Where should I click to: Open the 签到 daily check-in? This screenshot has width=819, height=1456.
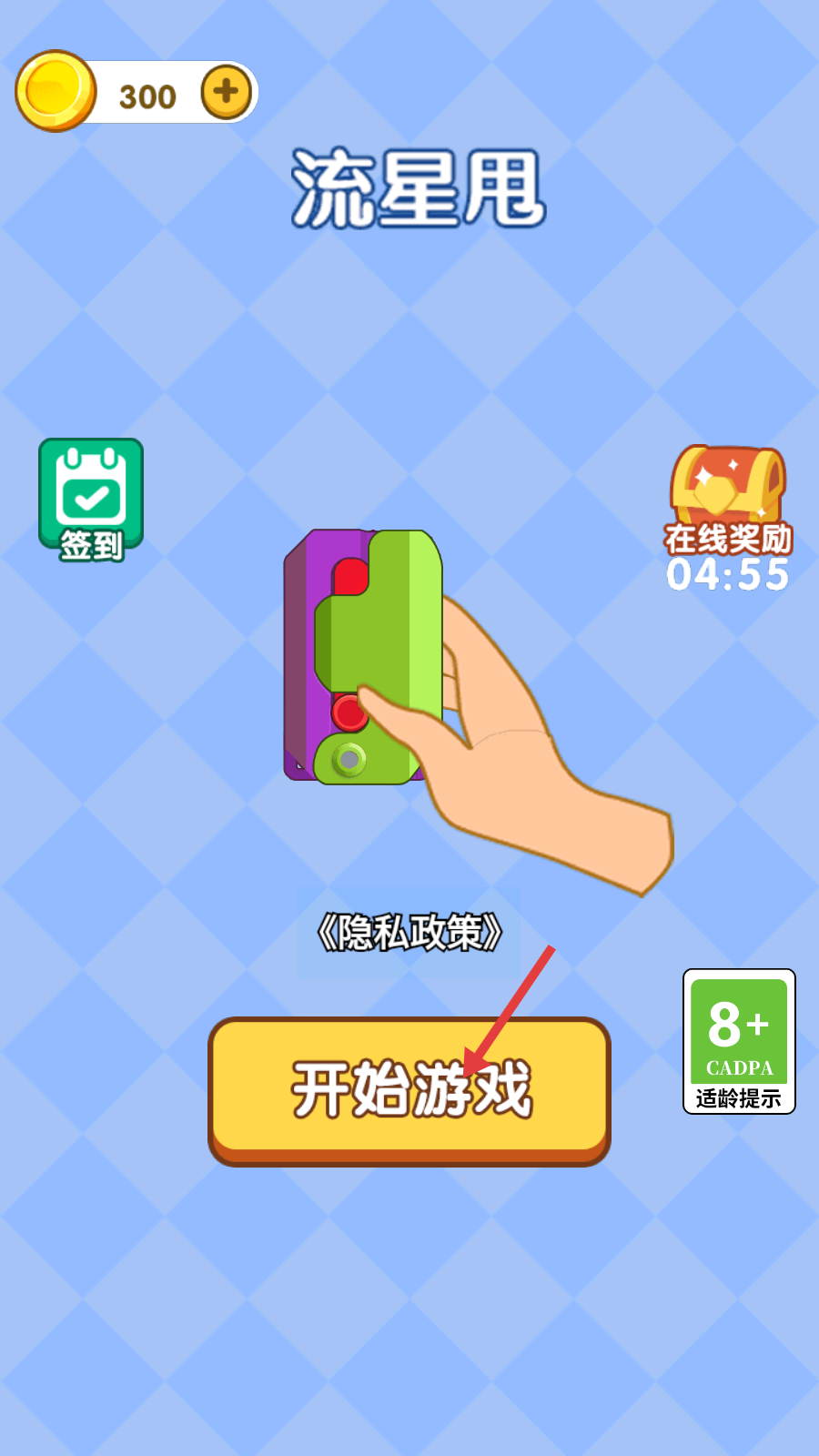(x=91, y=498)
